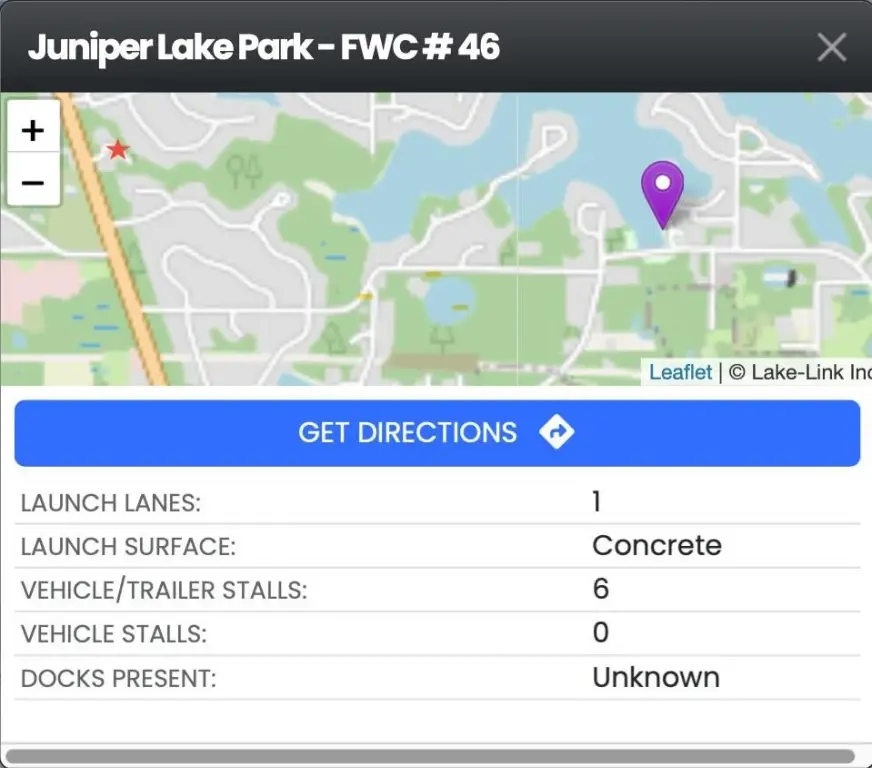This screenshot has width=872, height=768.
Task: Open the Leaflet attribution link
Action: click(x=680, y=372)
